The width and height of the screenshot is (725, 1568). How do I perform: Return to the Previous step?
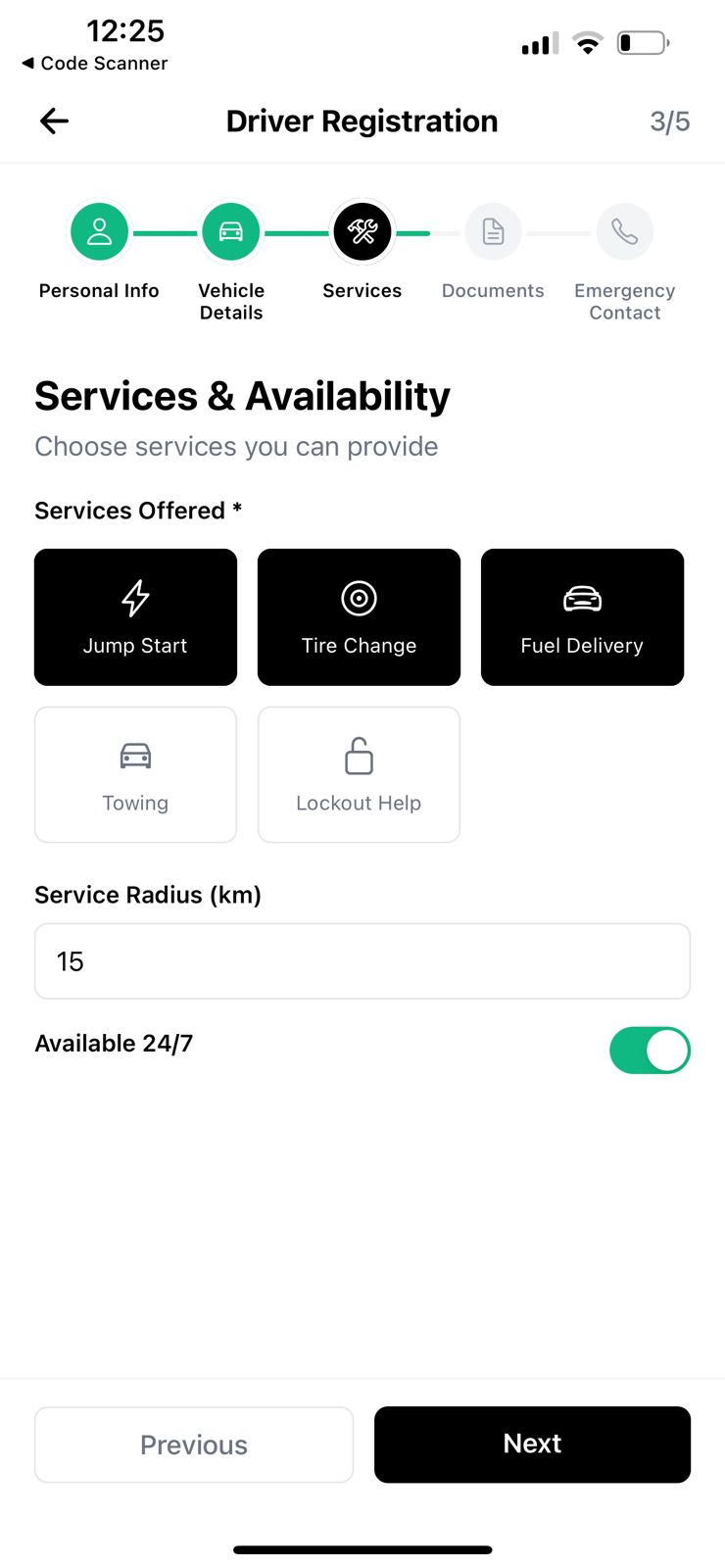click(194, 1445)
